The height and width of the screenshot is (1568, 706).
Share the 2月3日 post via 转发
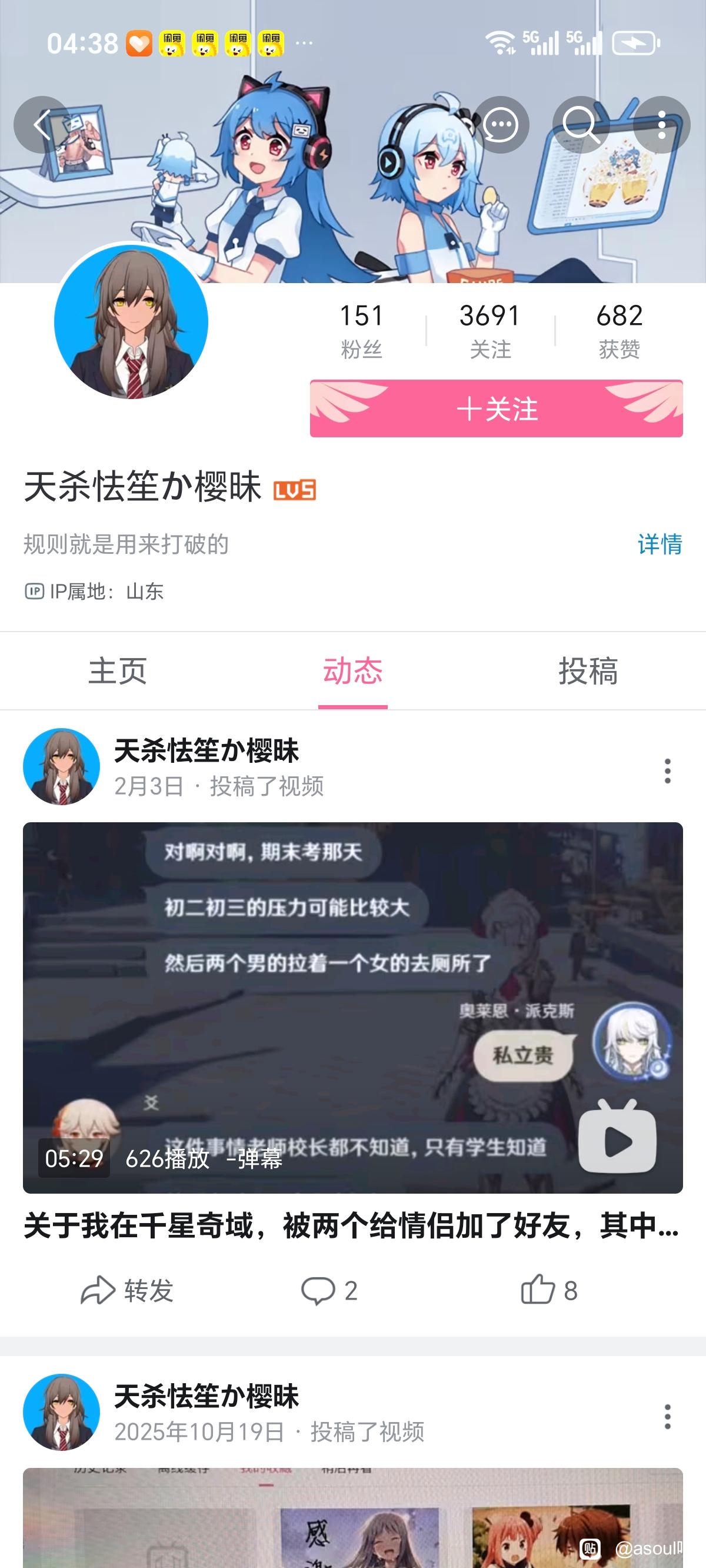(127, 1290)
